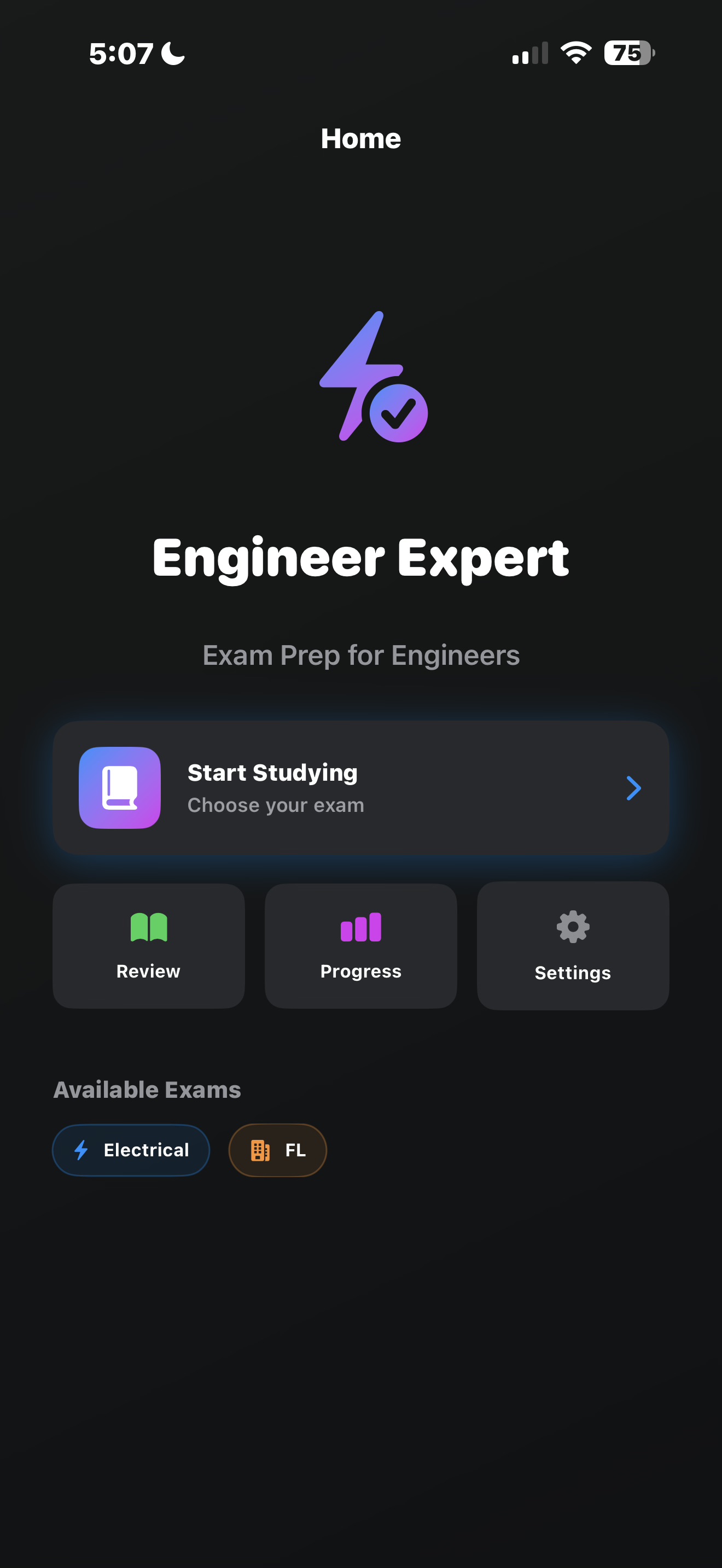Open Settings via the gear icon
Screen dimensions: 722x1568
pos(572,927)
